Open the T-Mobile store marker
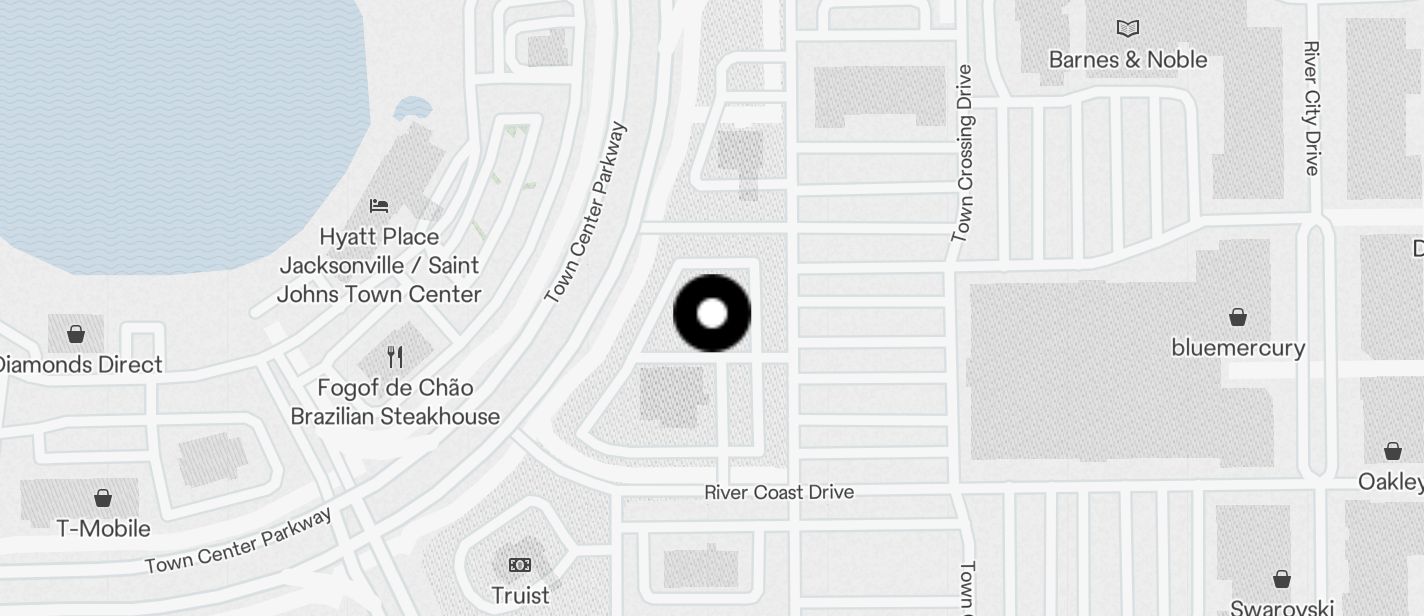The width and height of the screenshot is (1424, 616). (103, 498)
